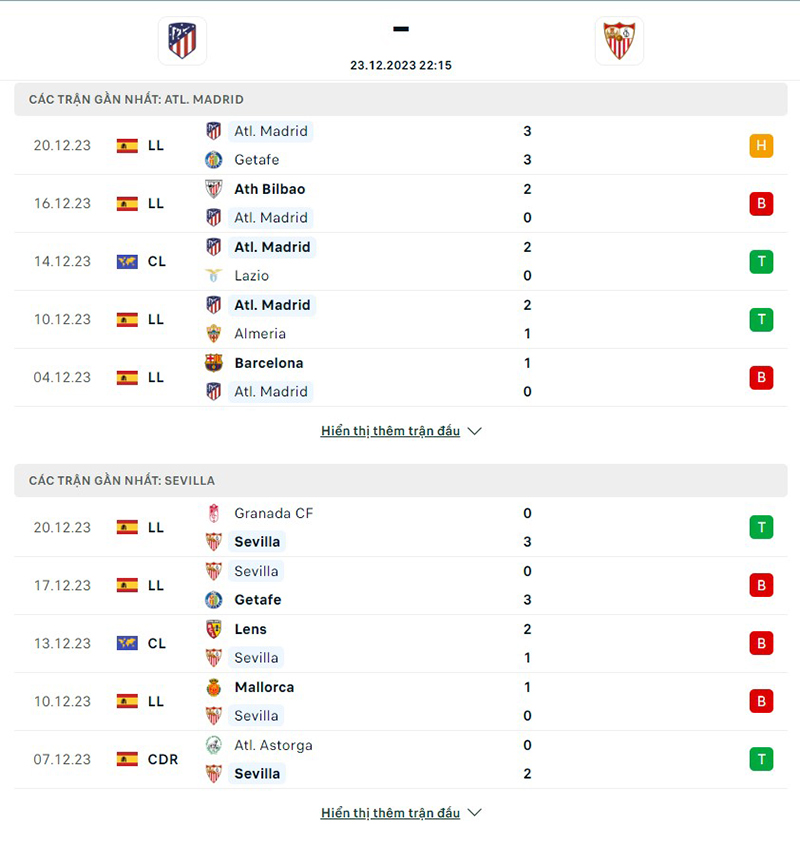Expand more matches under Sevilla's list
Image resolution: width=800 pixels, height=846 pixels.
coord(390,812)
